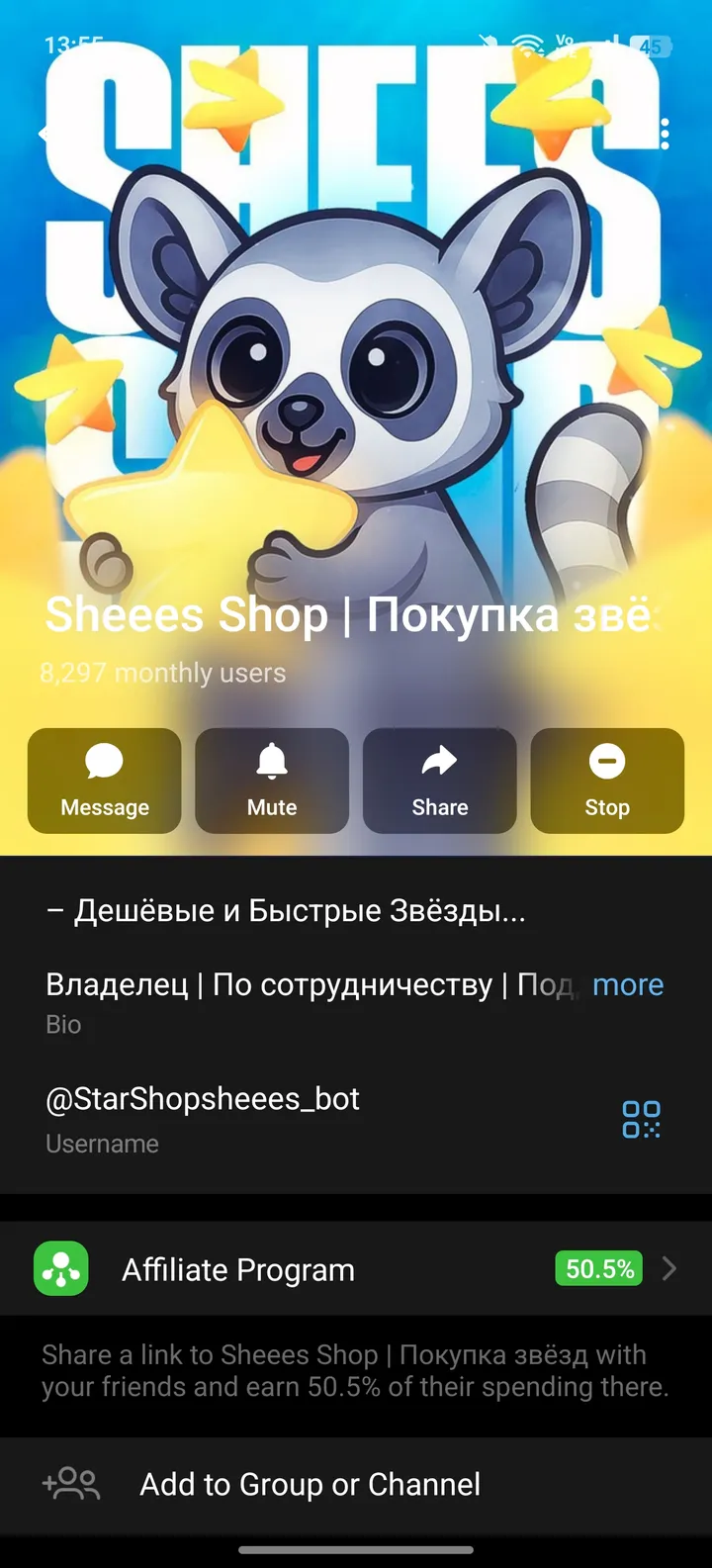
Task: Tap the Add to Group or Channel icon
Action: [70, 1484]
